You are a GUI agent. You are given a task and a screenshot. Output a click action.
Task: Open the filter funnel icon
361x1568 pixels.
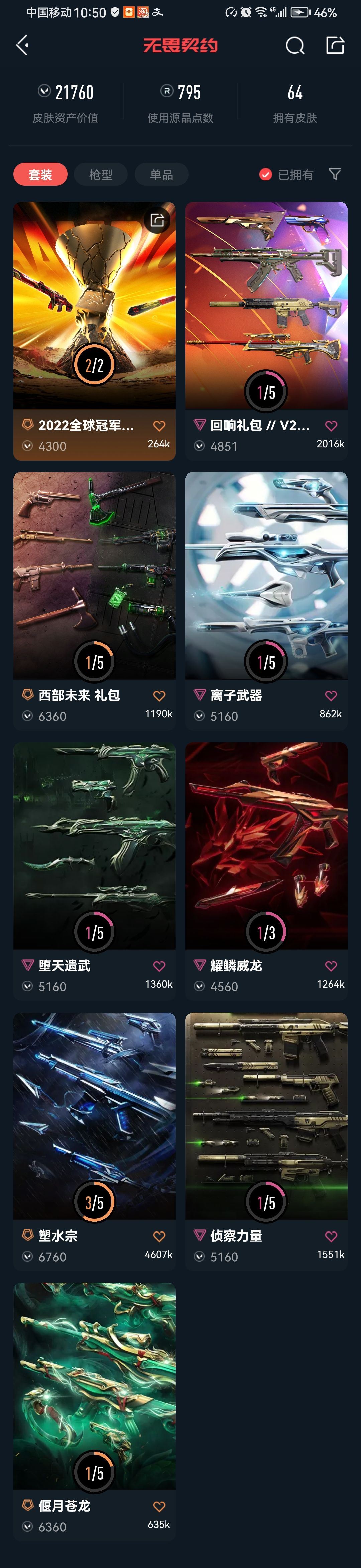click(x=335, y=174)
